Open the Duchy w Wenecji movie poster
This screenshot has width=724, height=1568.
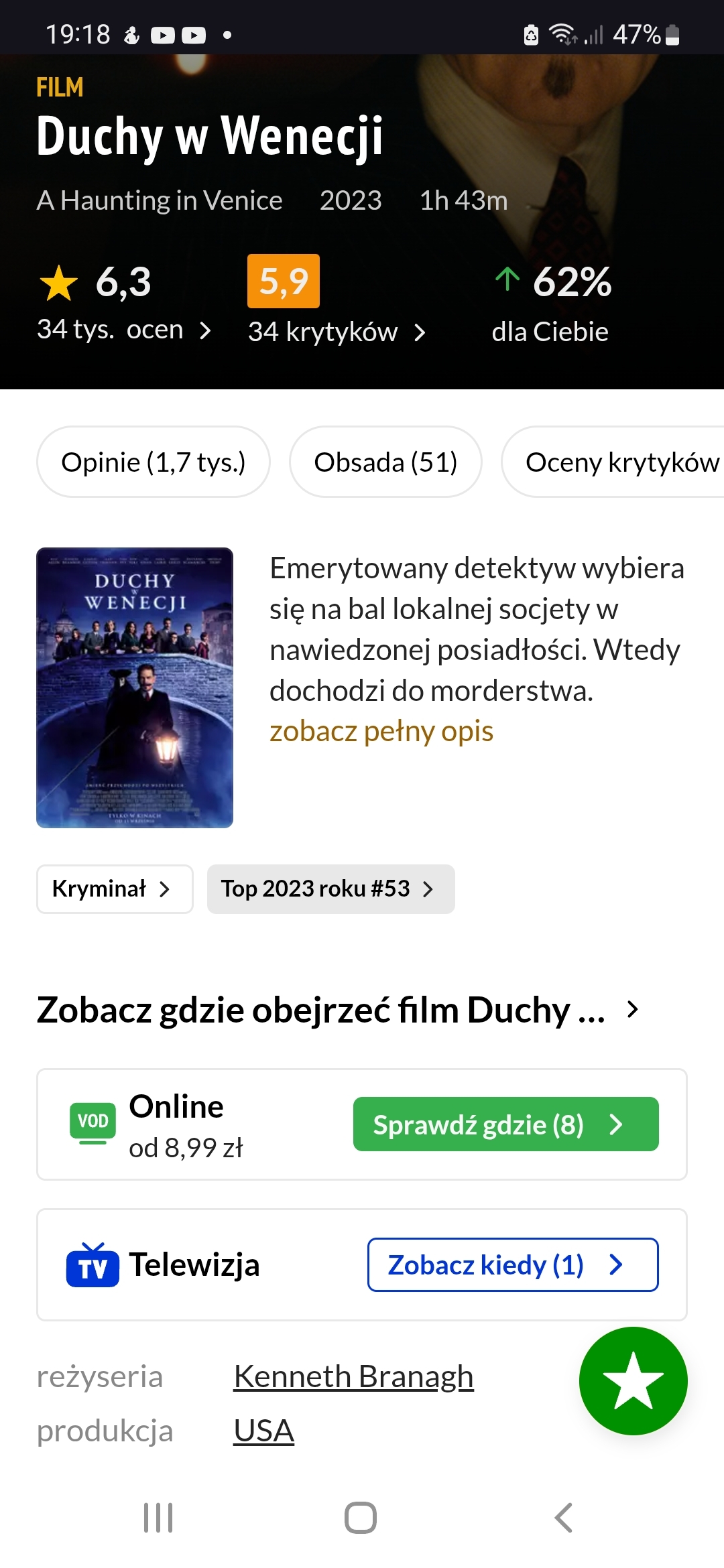click(135, 688)
